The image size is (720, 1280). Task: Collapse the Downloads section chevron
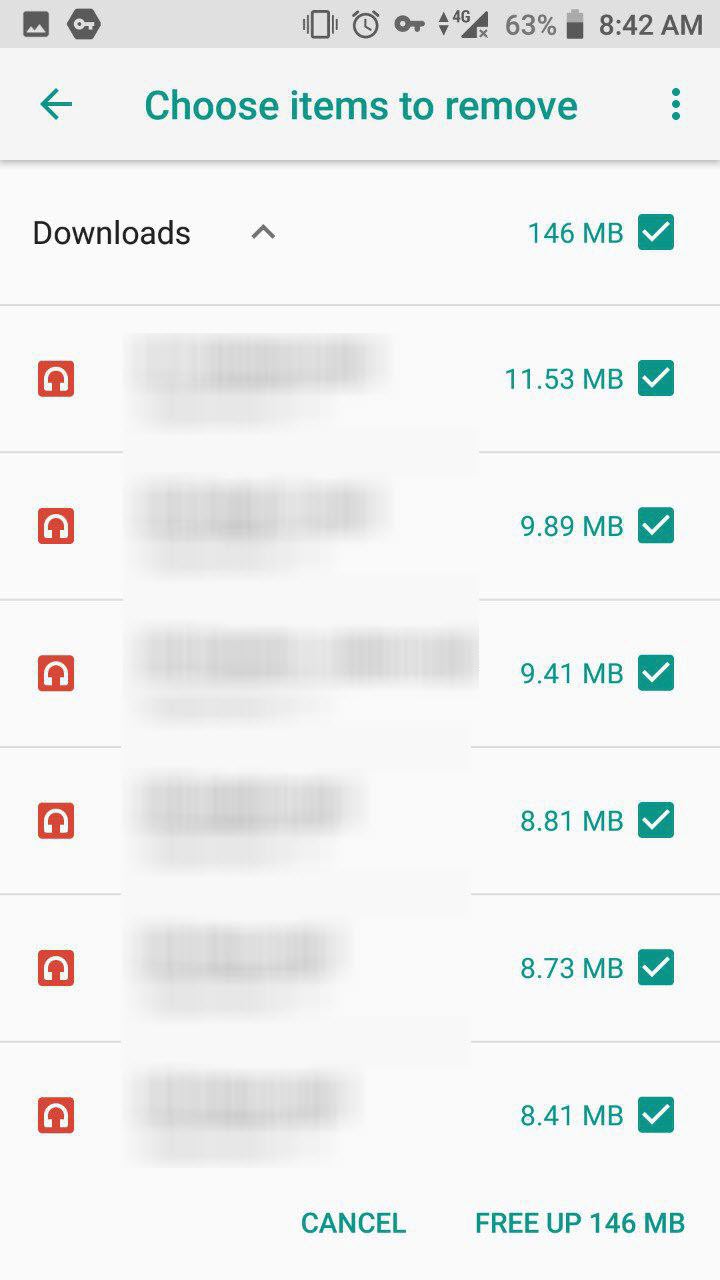[263, 233]
